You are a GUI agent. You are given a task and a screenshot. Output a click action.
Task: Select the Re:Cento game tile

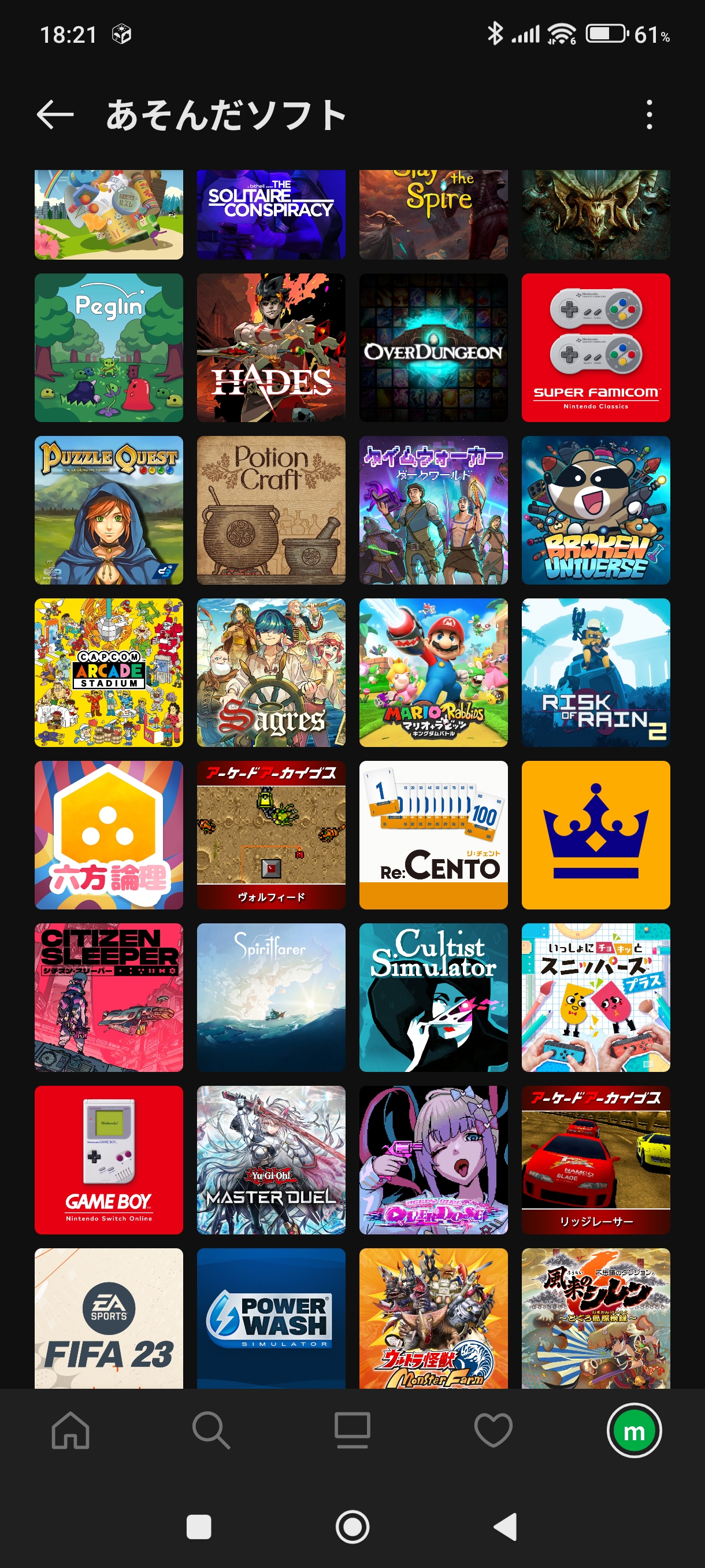tap(433, 835)
